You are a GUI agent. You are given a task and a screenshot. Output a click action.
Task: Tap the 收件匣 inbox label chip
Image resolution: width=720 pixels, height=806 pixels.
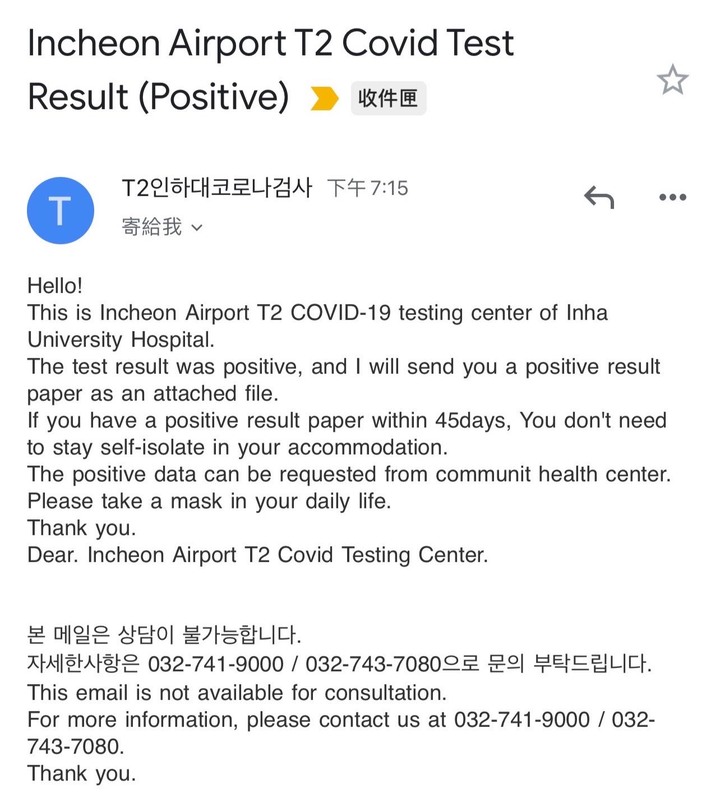[x=389, y=98]
